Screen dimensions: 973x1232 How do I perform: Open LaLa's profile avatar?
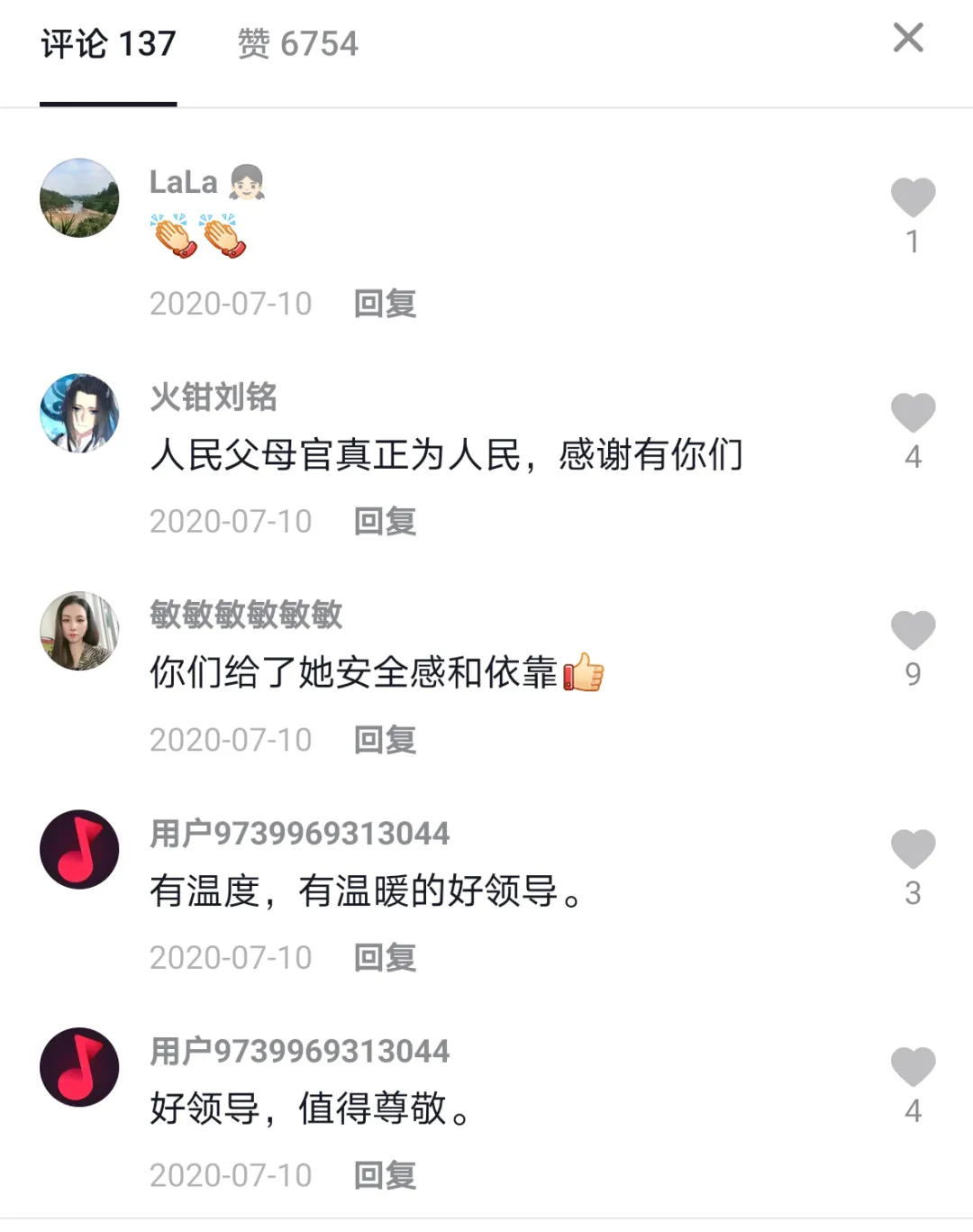79,198
